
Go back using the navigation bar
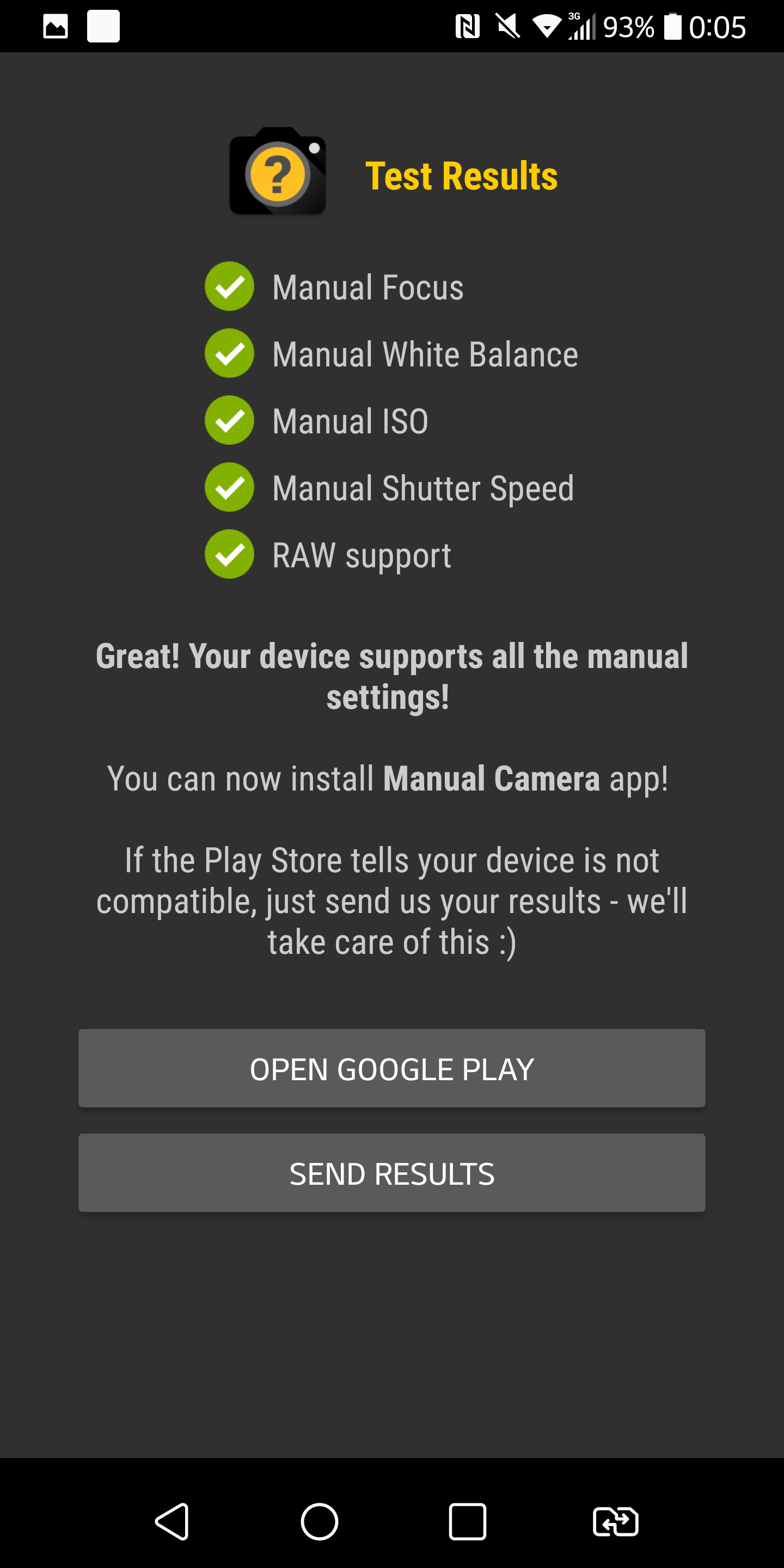(172, 1521)
